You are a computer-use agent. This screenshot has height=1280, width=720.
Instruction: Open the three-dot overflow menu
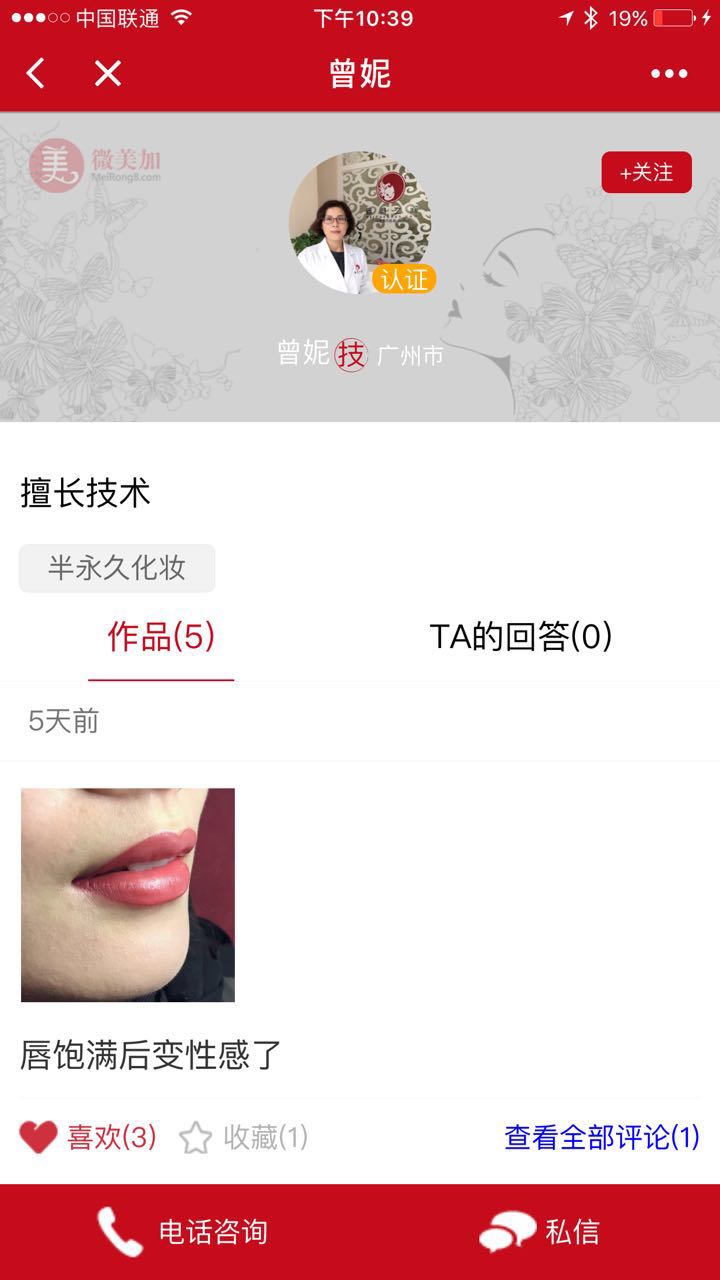coord(668,73)
